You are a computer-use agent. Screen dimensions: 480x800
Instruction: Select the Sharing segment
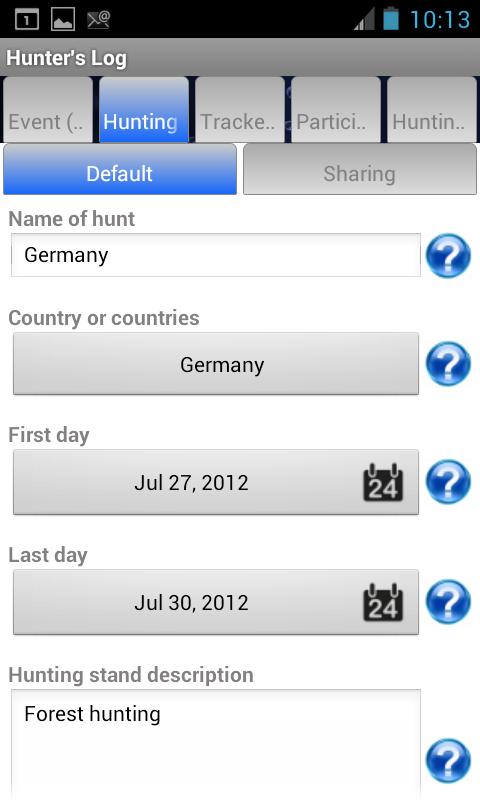360,169
